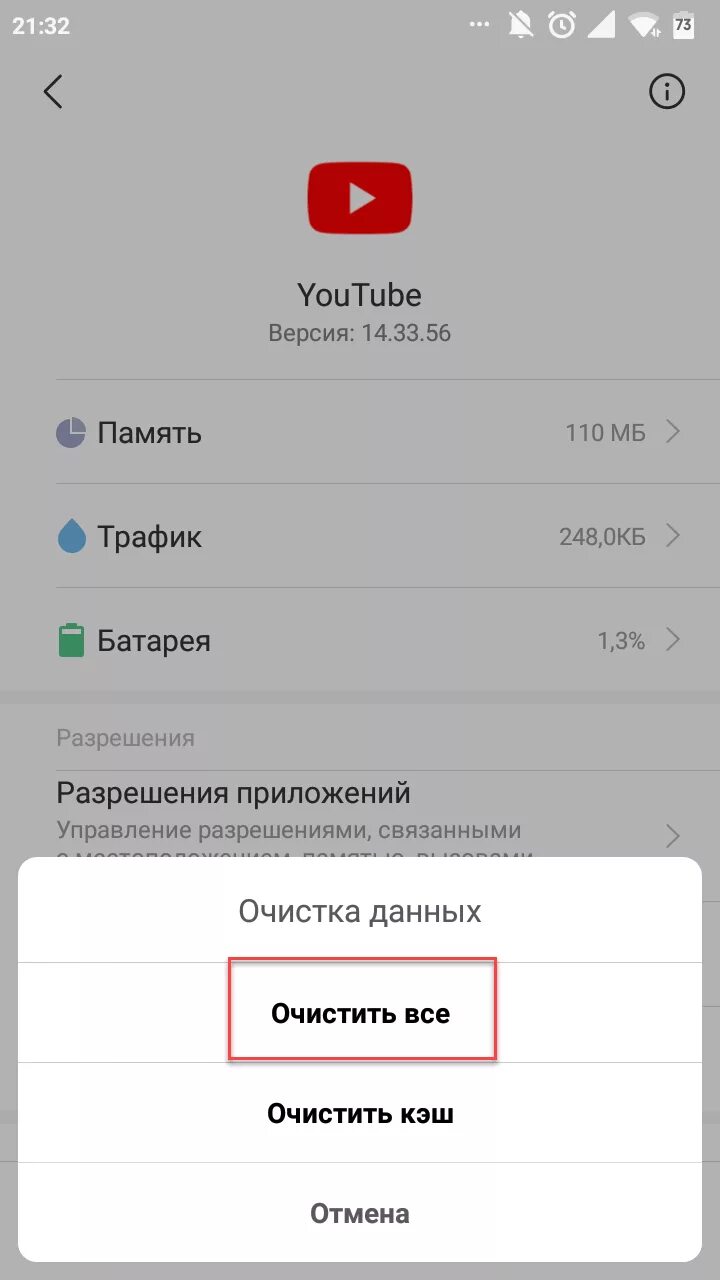Choose Очистить все to clear all data
Image resolution: width=720 pixels, height=1280 pixels.
pyautogui.click(x=360, y=1013)
